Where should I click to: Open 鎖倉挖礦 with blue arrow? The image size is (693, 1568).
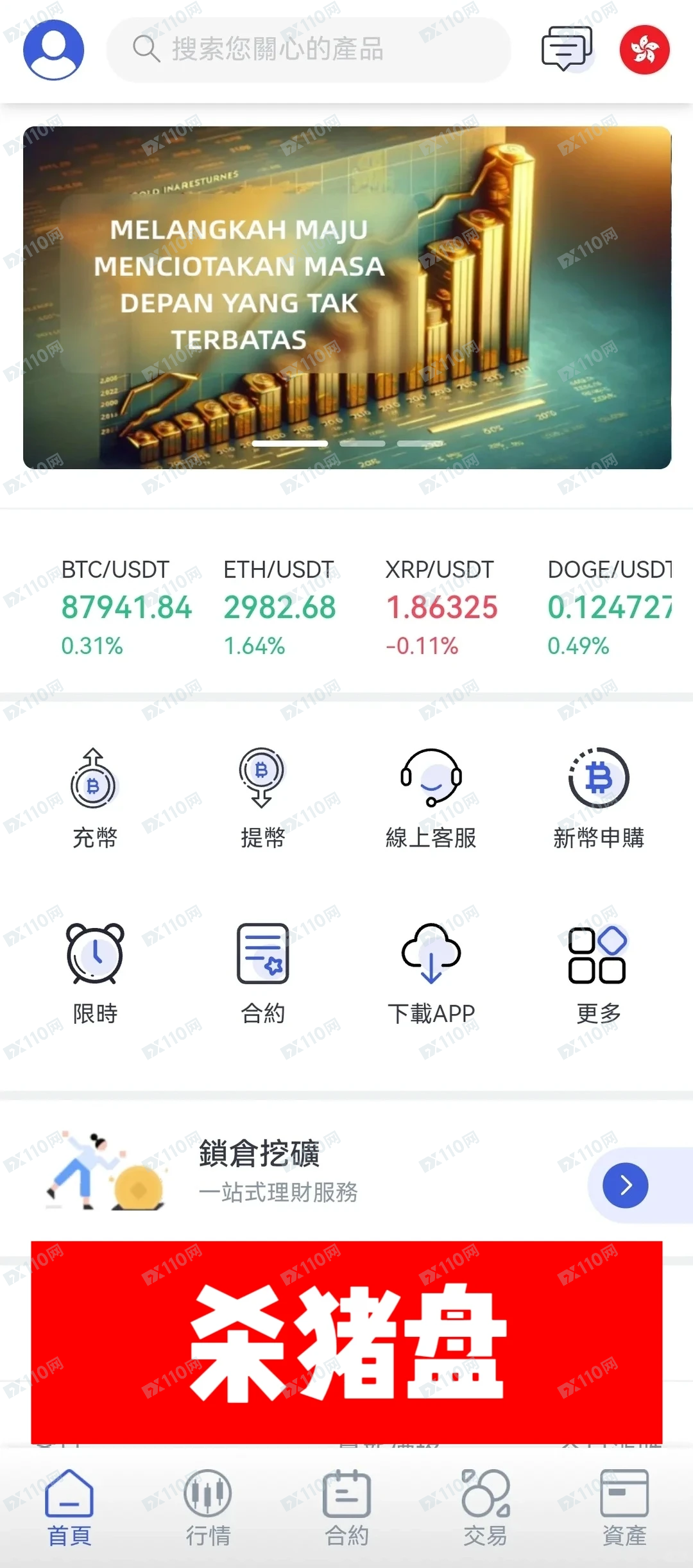(625, 1185)
